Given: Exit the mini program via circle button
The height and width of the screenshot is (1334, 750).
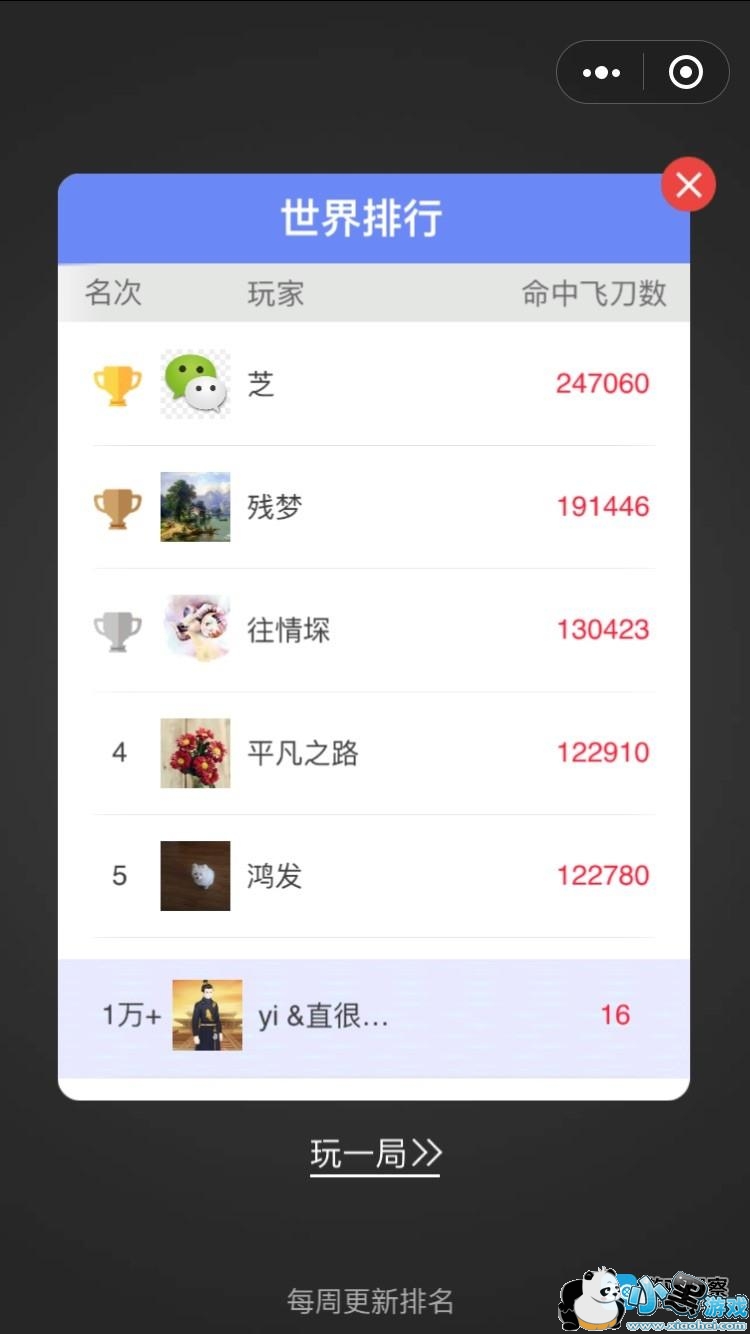Looking at the screenshot, I should [x=685, y=73].
